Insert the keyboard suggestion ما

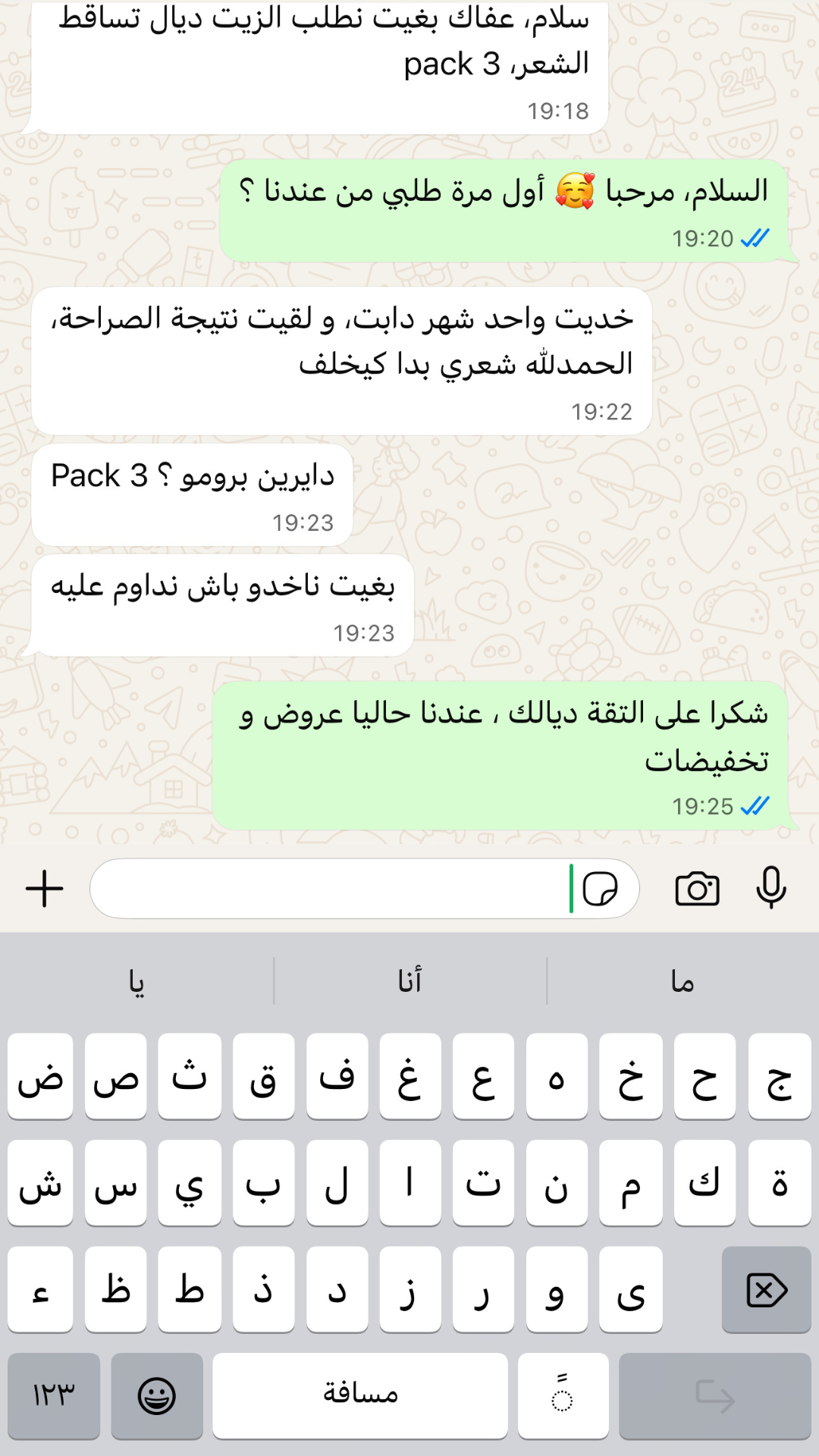(x=682, y=981)
